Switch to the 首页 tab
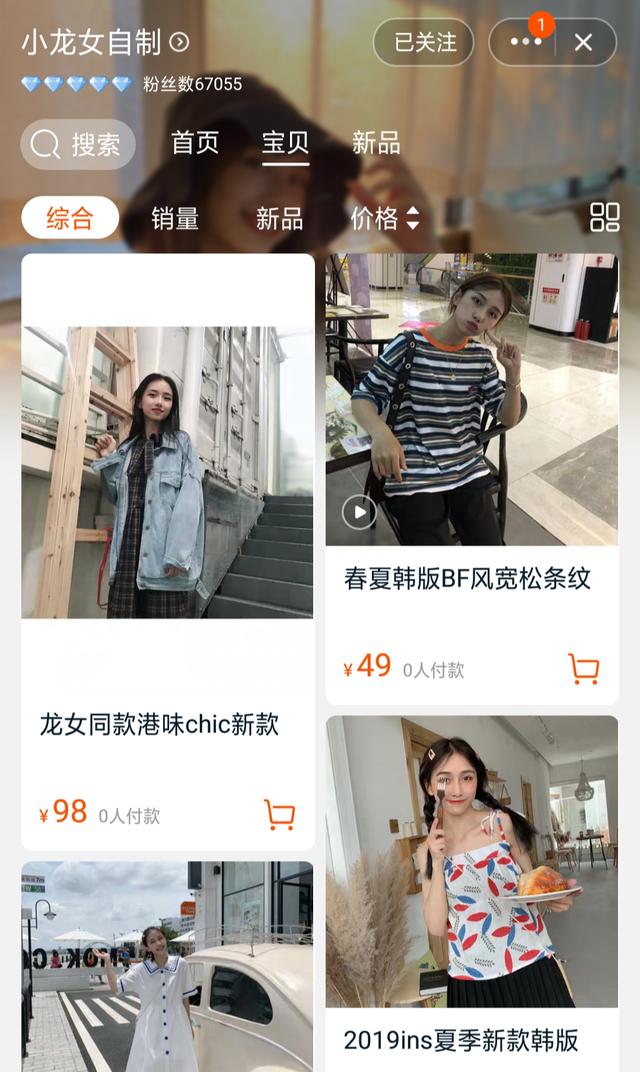The image size is (640, 1072). [195, 143]
